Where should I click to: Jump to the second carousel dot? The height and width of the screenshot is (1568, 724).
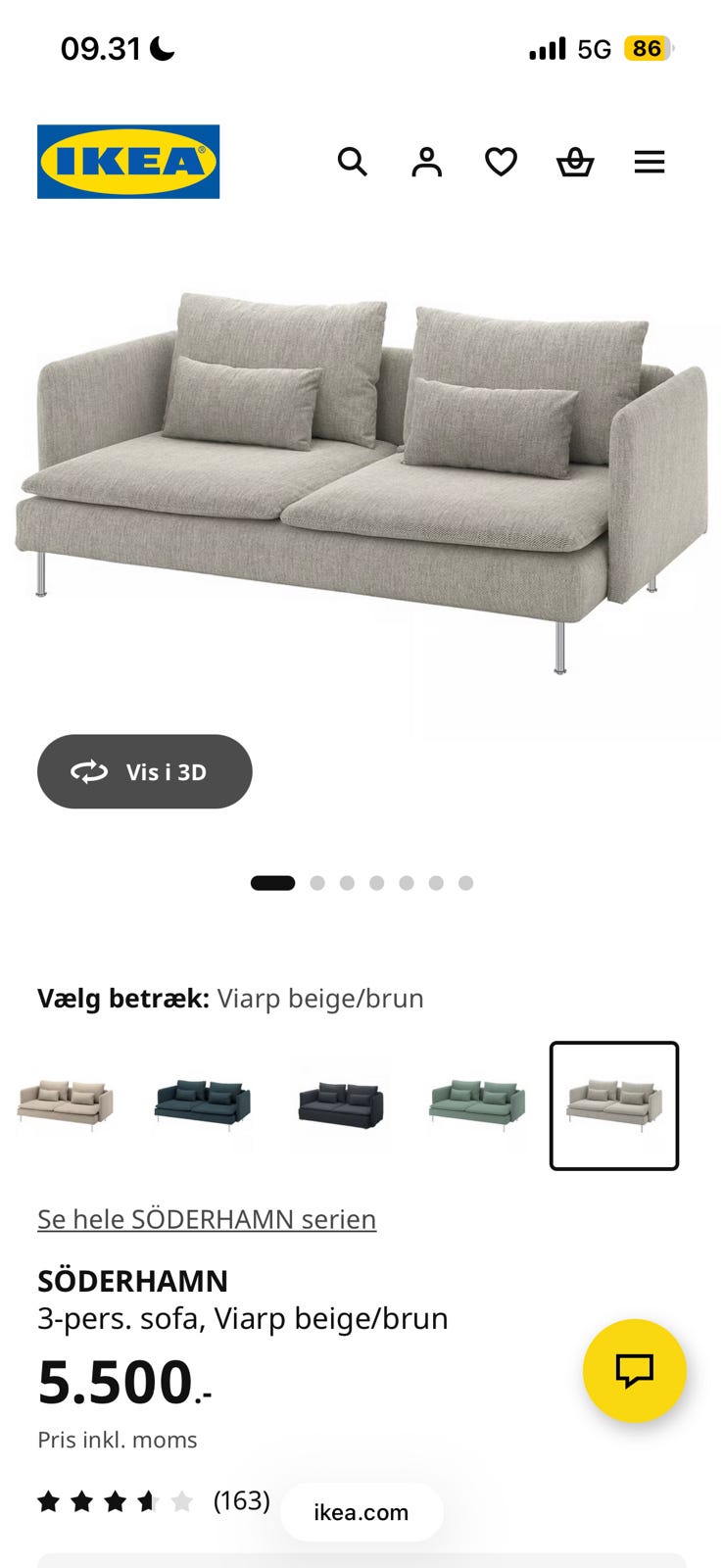pos(318,882)
